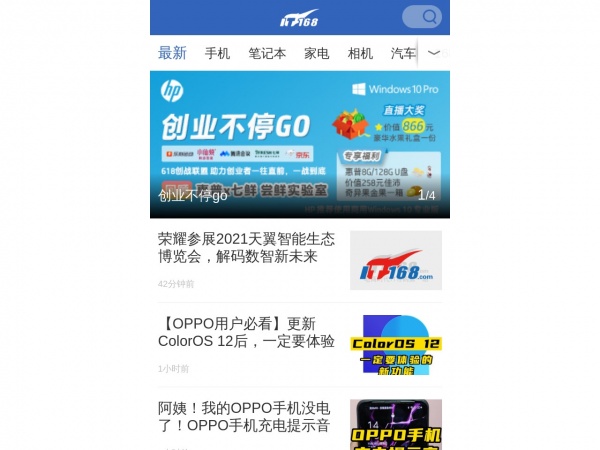Select the 笔记本 tab
Image resolution: width=600 pixels, height=450 pixels.
(267, 53)
